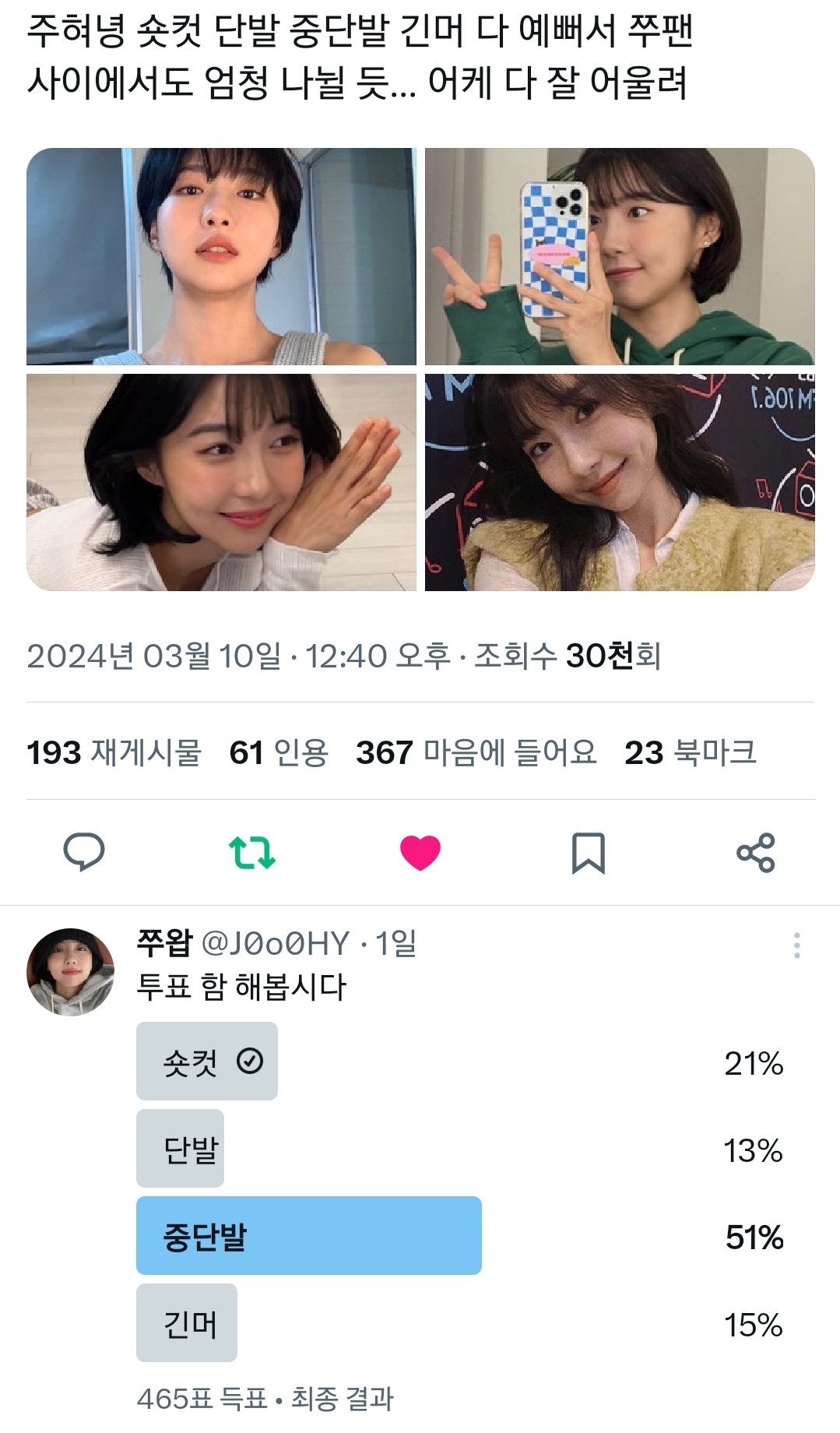This screenshot has height=1433, width=840.
Task: Reply to this post via comment icon
Action: point(84,852)
